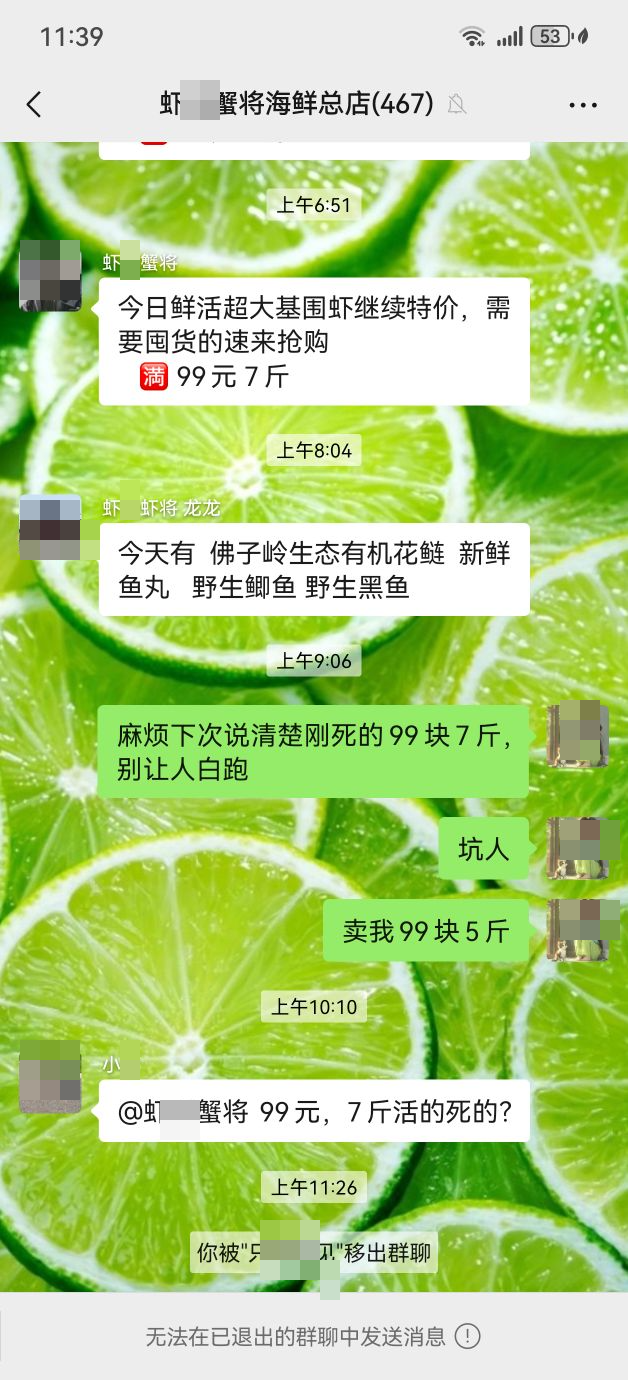Open avatar of sender of 基围虾 message
628x1380 pixels.
(x=50, y=275)
